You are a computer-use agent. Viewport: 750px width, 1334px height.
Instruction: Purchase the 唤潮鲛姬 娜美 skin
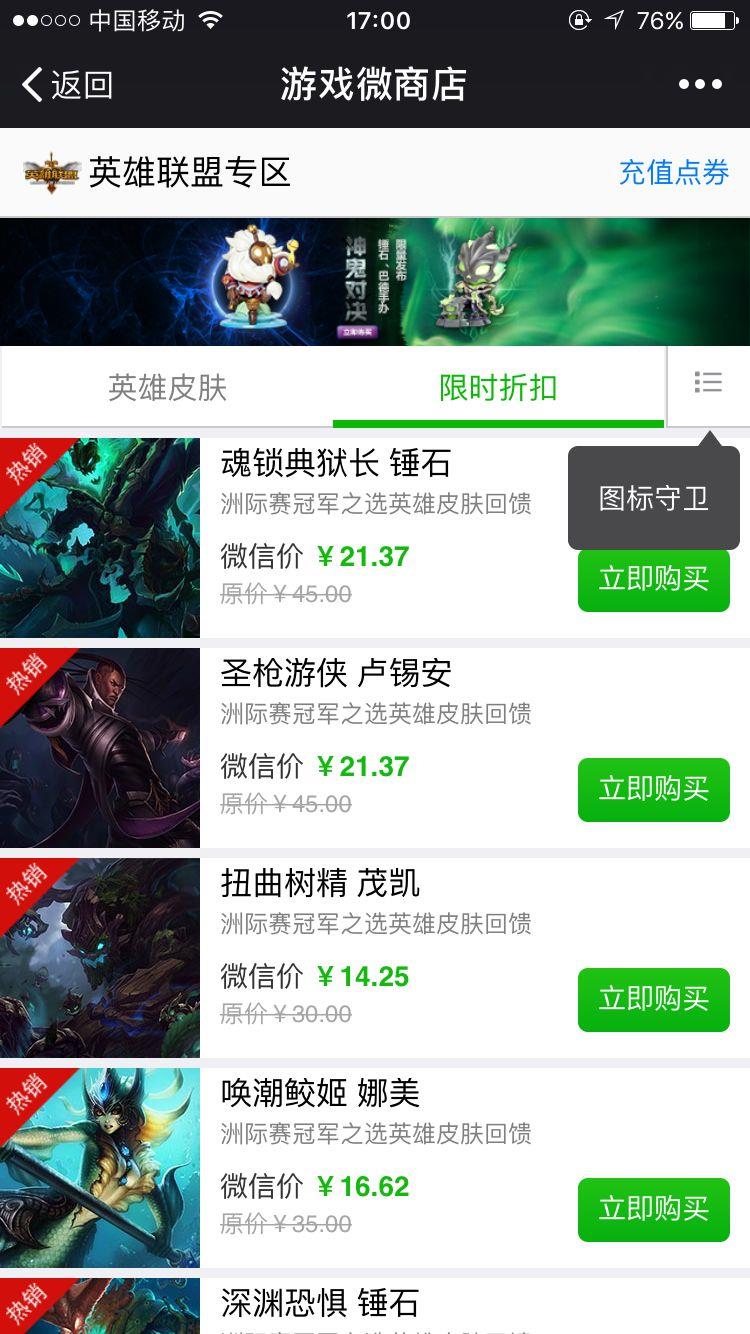(654, 1209)
